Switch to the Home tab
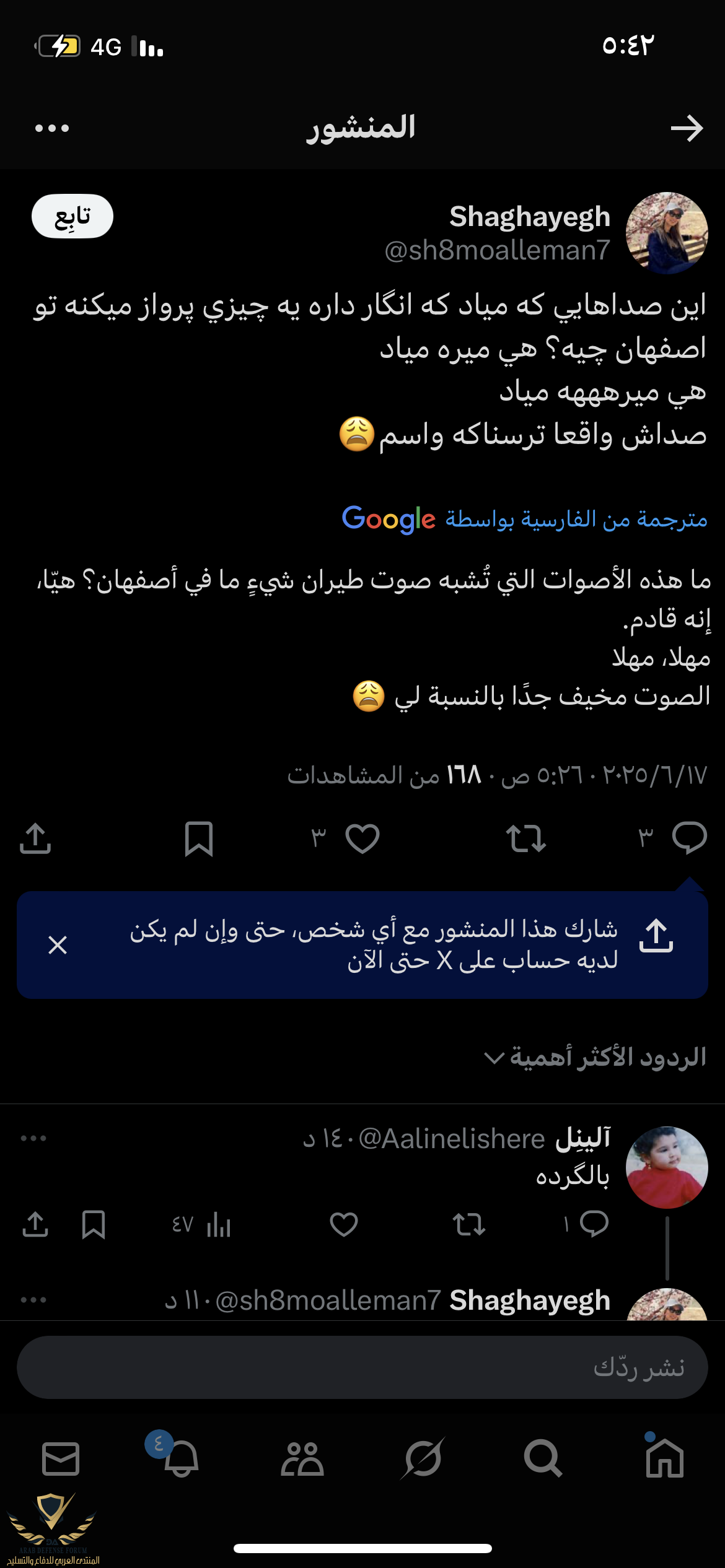This screenshot has height=1568, width=725. (664, 1458)
